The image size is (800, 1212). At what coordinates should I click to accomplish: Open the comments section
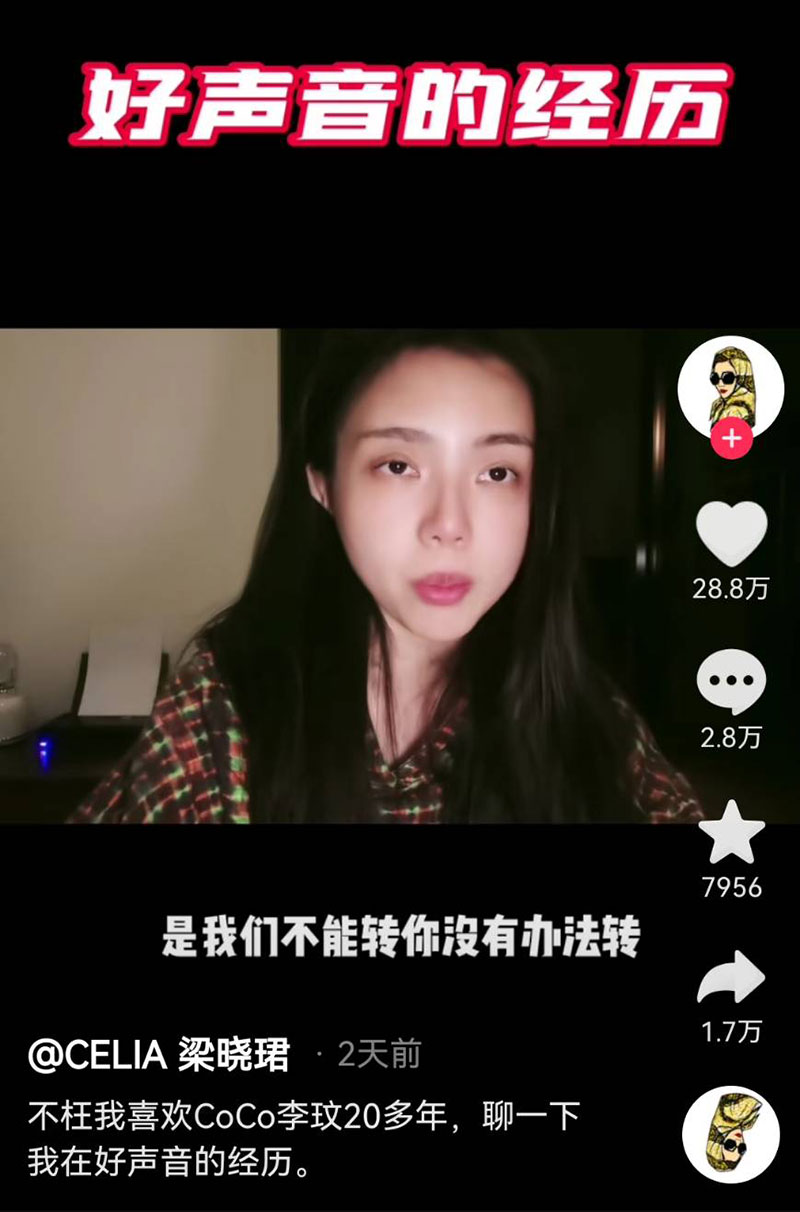(731, 682)
